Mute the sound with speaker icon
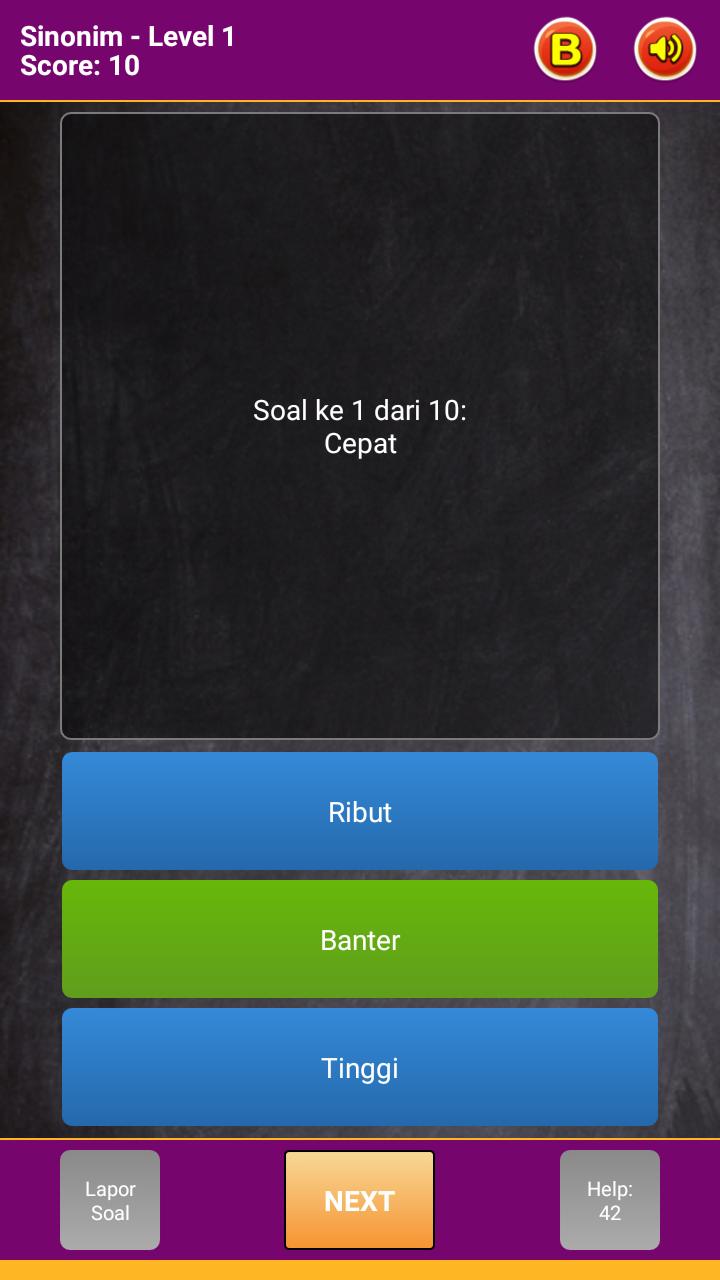 tap(665, 49)
